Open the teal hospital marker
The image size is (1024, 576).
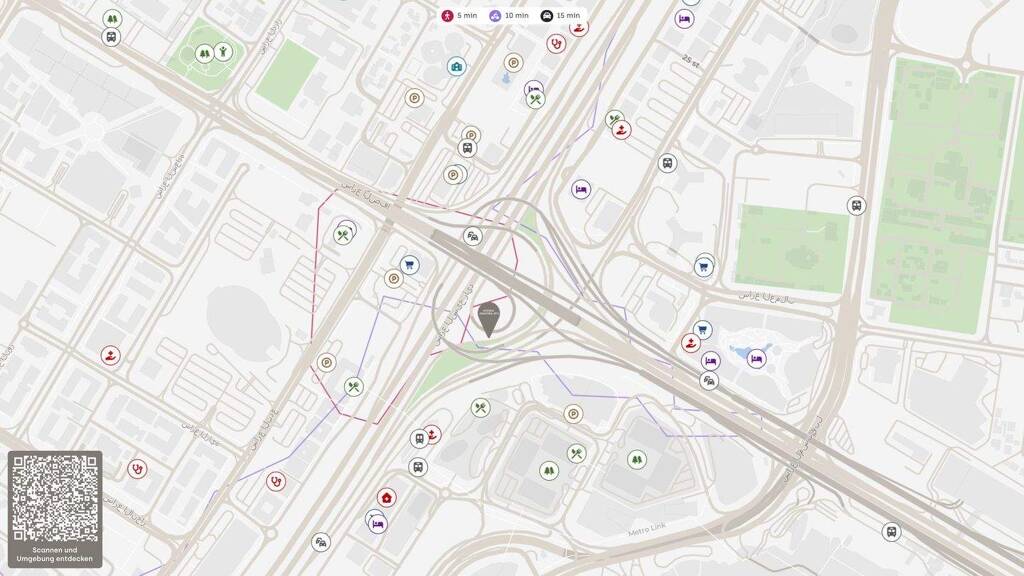pos(457,67)
